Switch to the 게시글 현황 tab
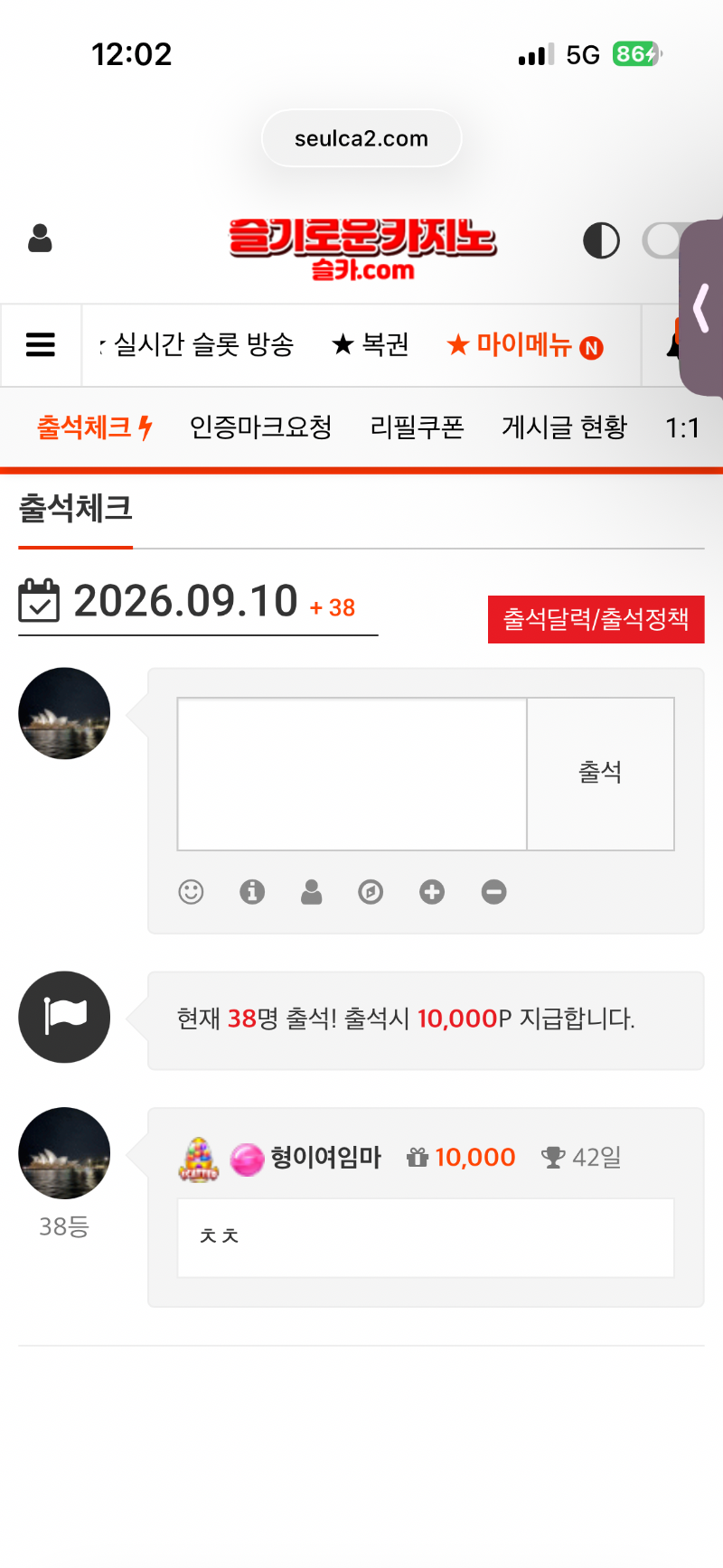Image resolution: width=723 pixels, height=1568 pixels. 564,427
